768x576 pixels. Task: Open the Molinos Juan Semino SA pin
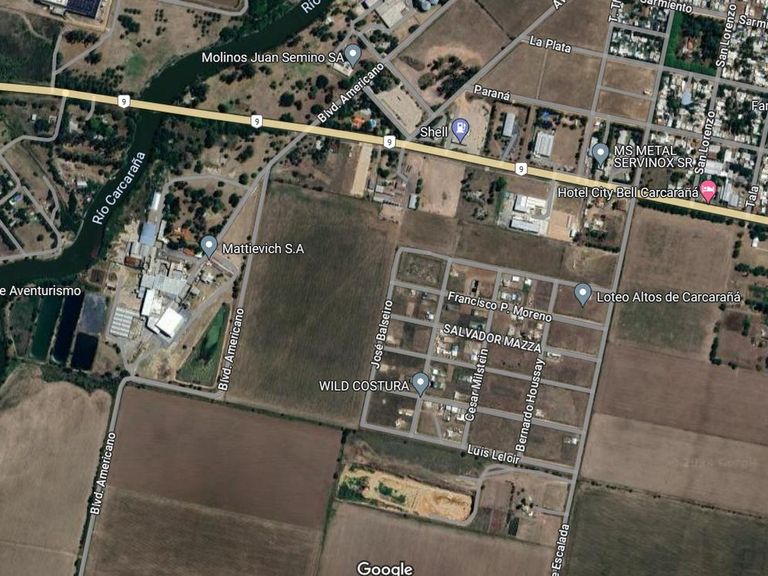[352, 54]
